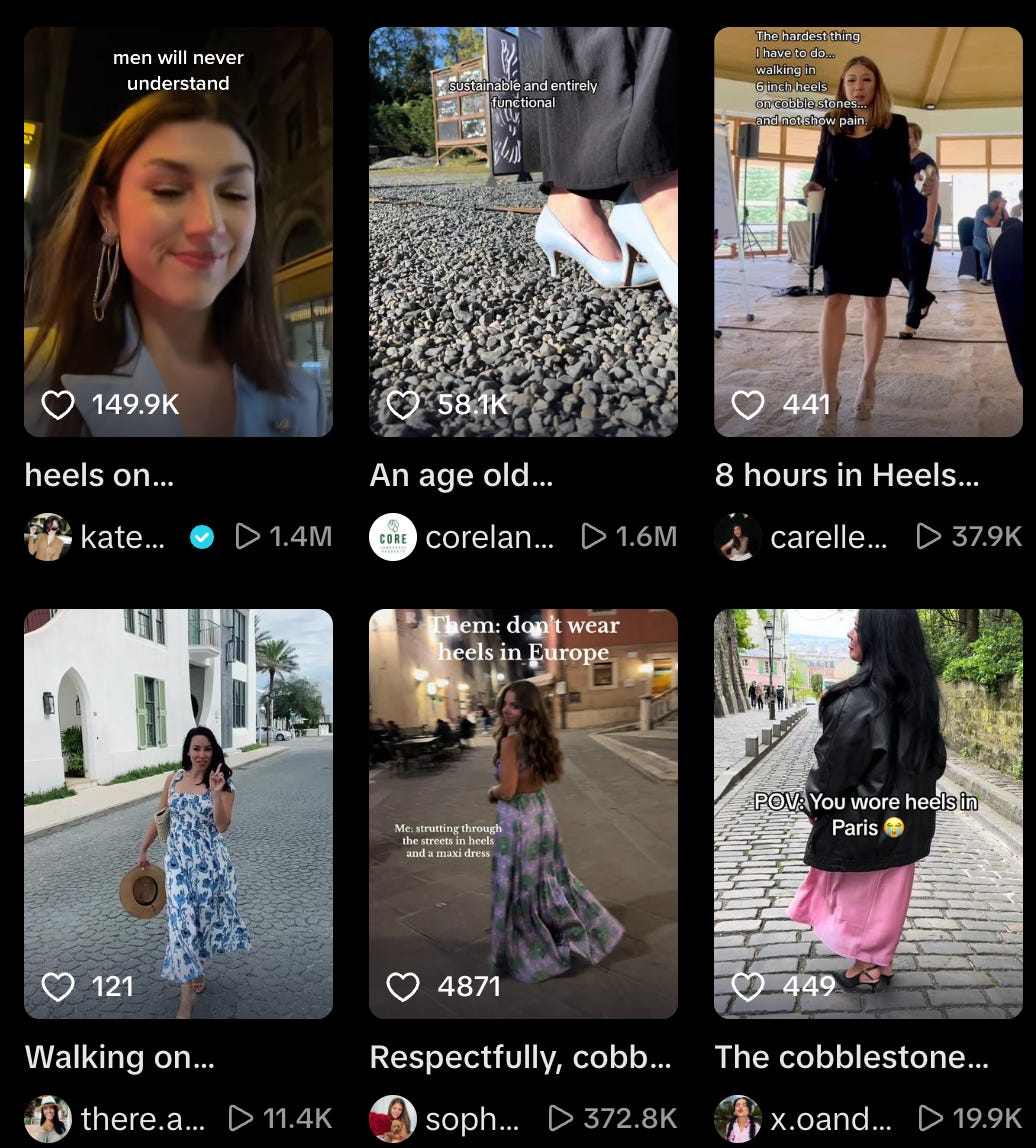Open the video with 121 likes

coord(178,813)
